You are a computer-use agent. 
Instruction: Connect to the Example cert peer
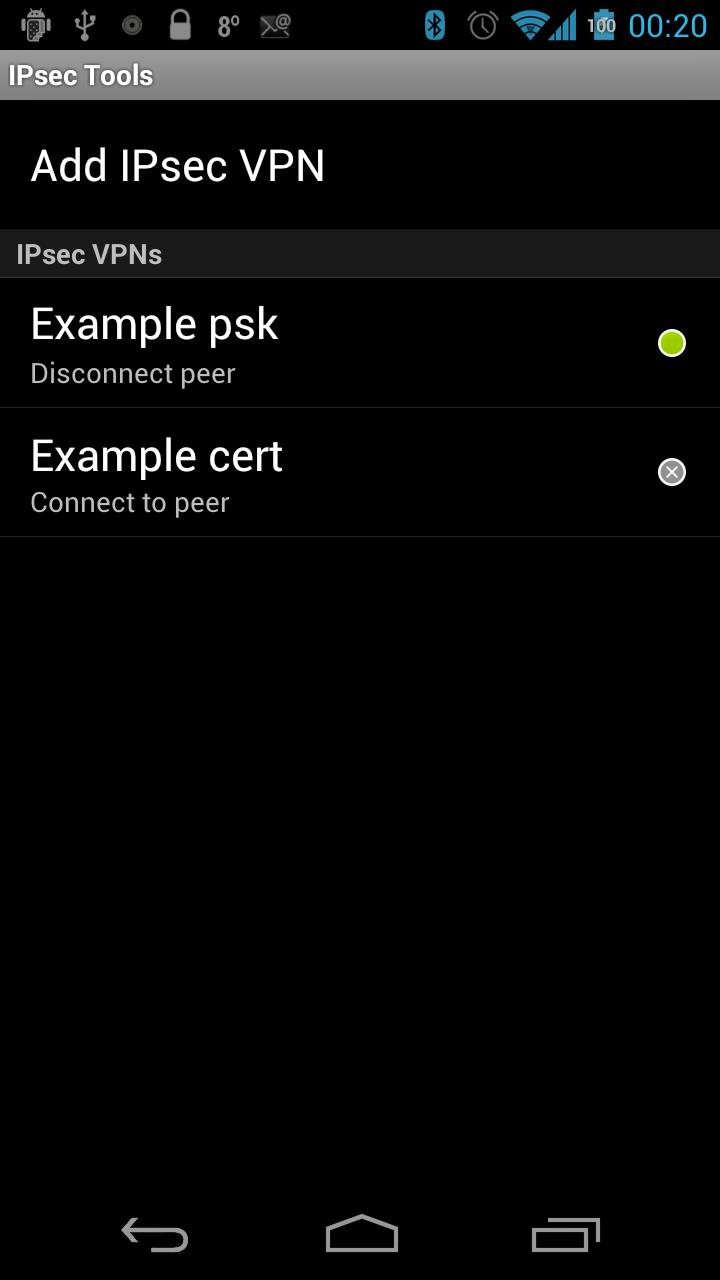coord(157,472)
